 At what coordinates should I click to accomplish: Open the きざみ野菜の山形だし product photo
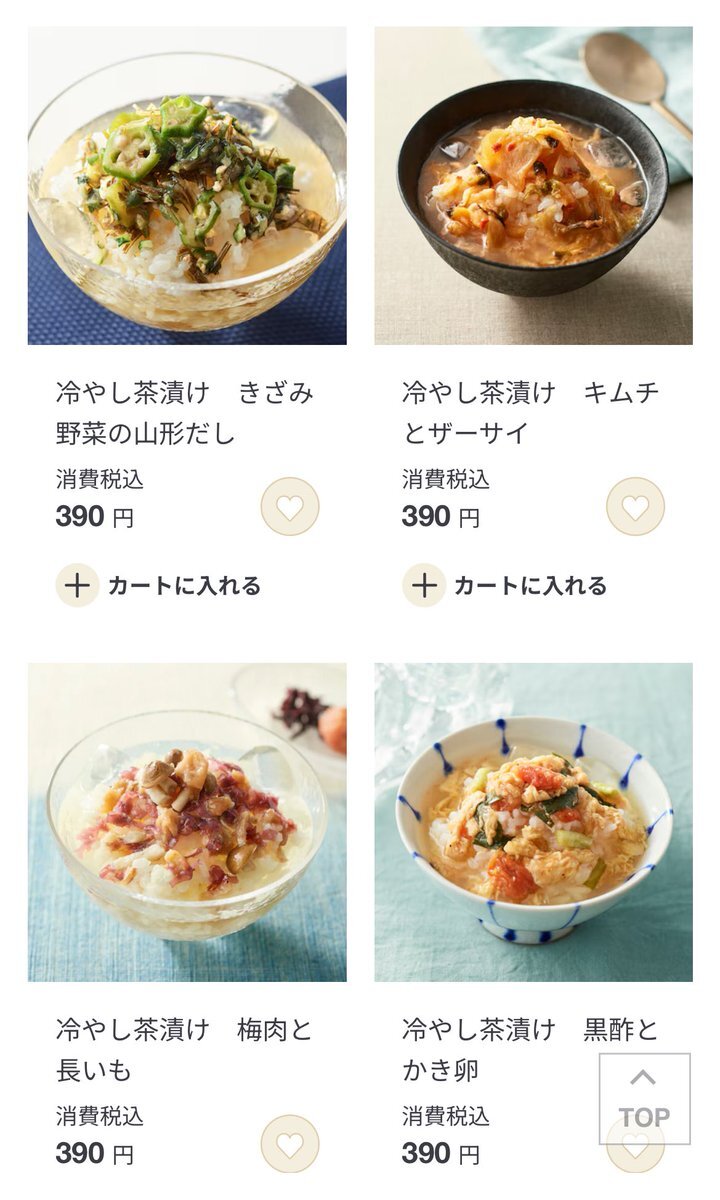tap(187, 185)
